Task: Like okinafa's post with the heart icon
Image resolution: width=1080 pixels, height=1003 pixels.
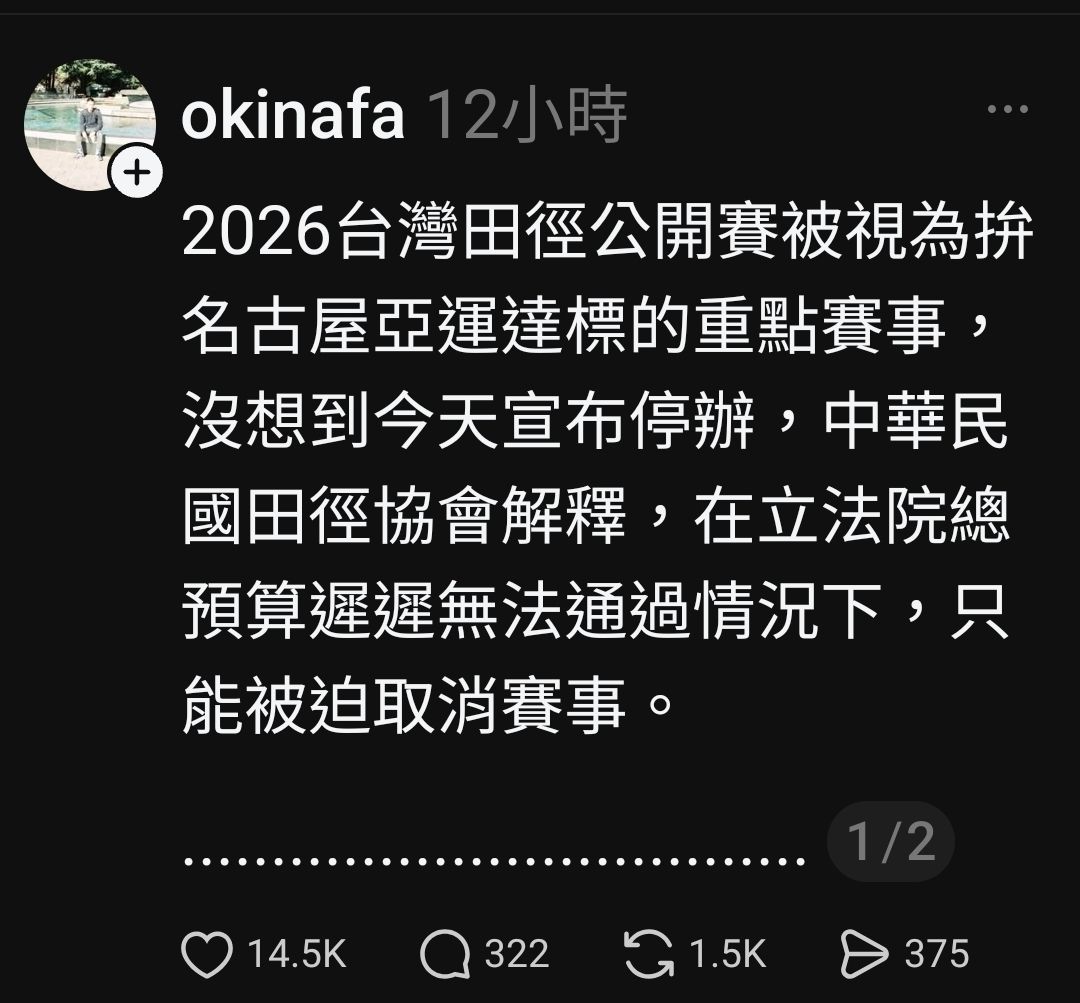Action: coord(207,954)
